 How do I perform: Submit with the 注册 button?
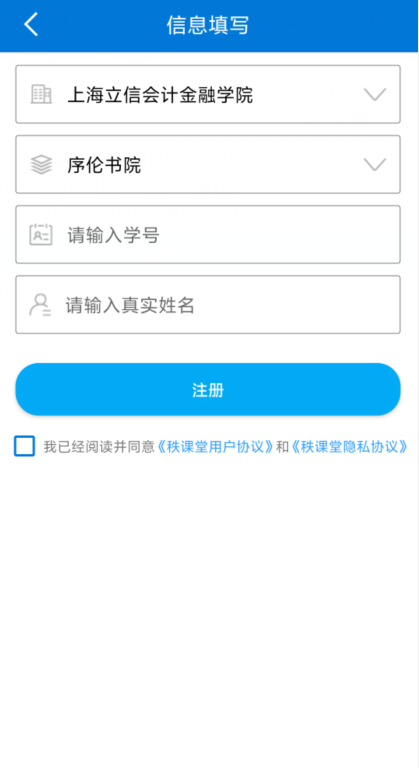208,389
